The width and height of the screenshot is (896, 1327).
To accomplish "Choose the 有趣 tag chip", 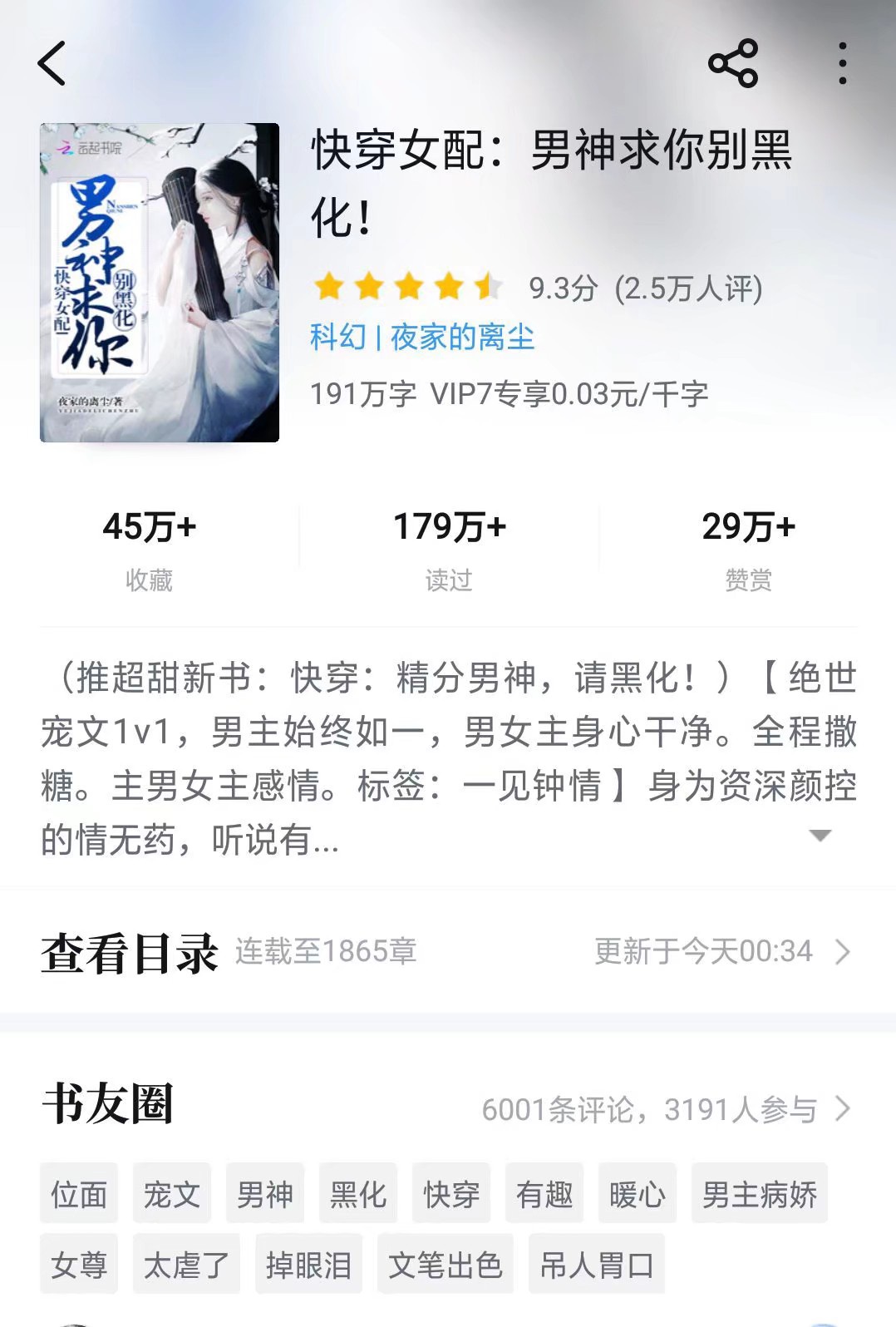I will click(x=544, y=1195).
